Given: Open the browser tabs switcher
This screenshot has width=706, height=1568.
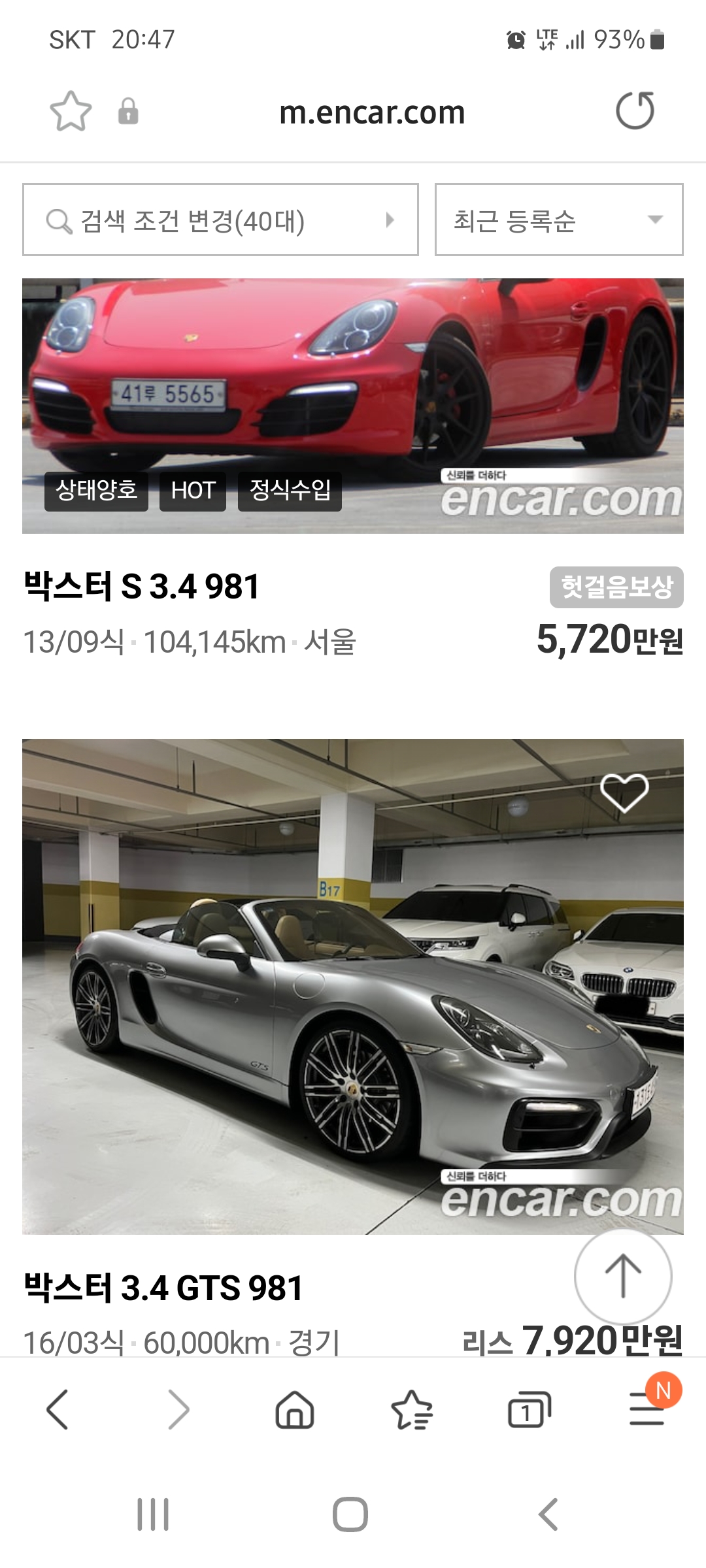Looking at the screenshot, I should pos(529,1409).
